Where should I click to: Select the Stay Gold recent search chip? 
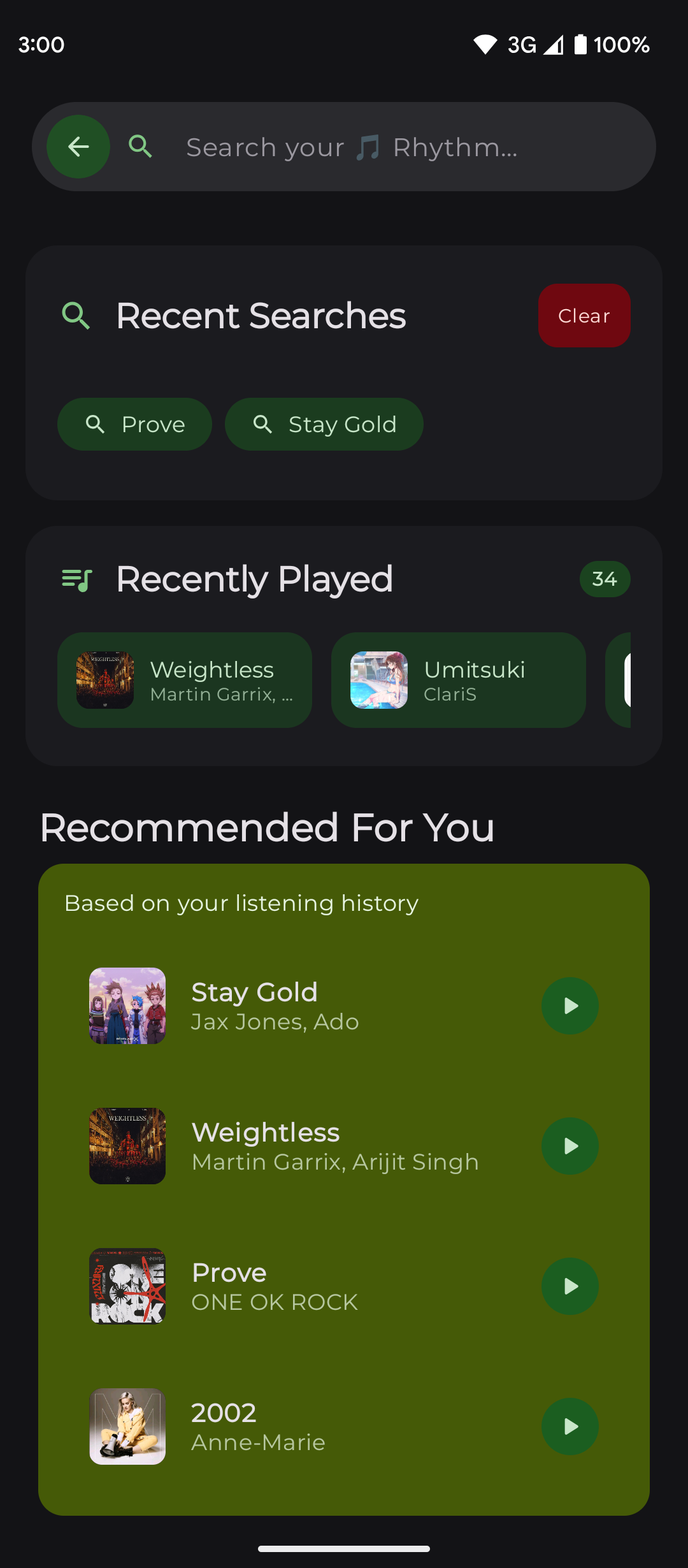[x=324, y=425]
